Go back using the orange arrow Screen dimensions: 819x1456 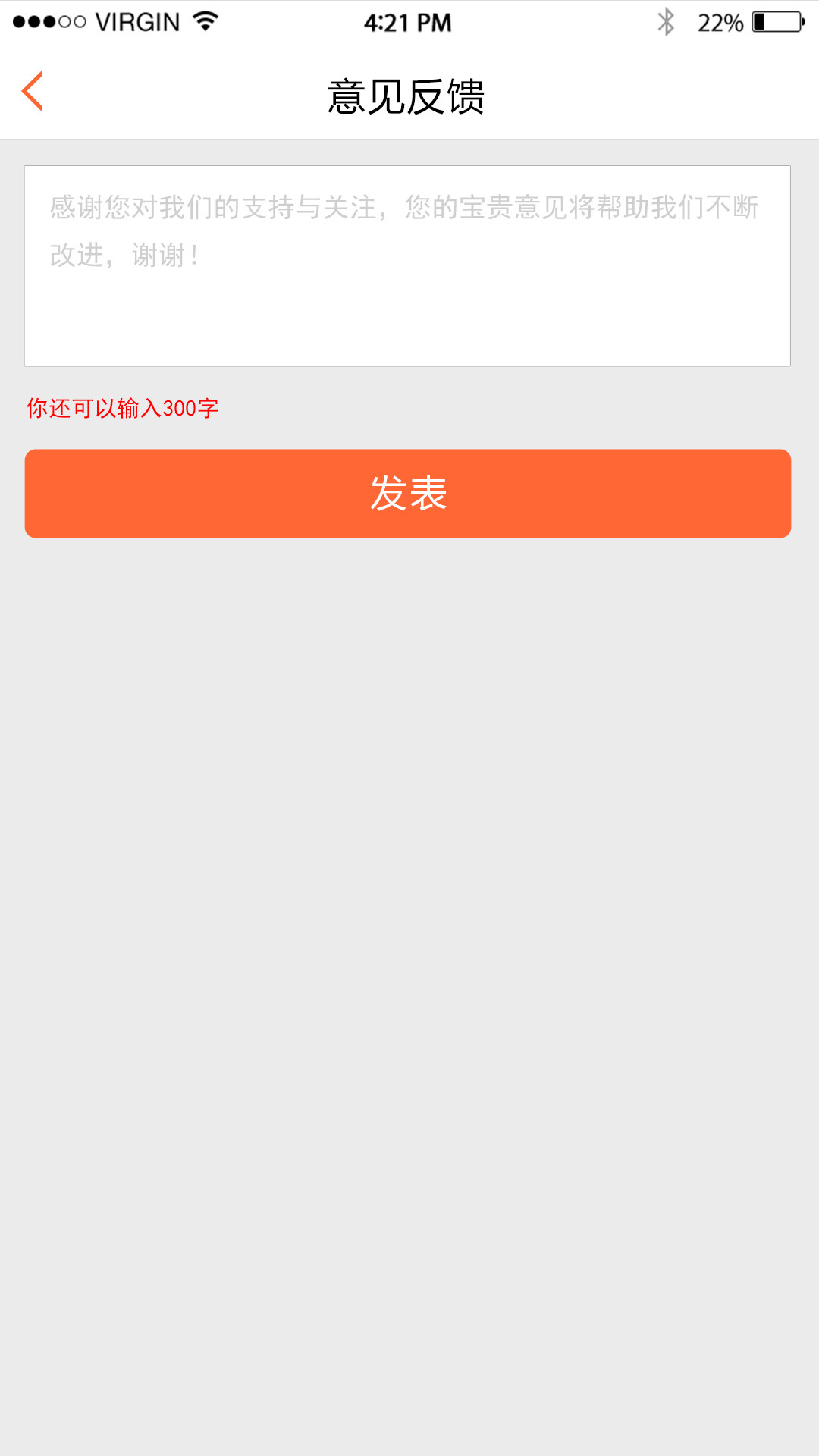click(33, 92)
